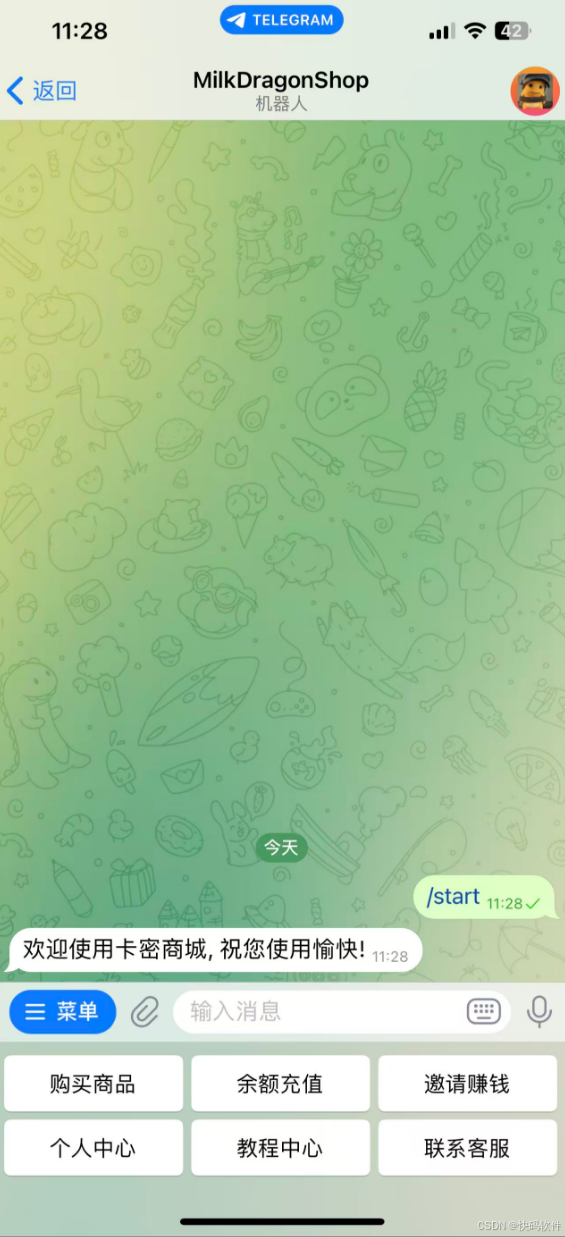Choose 余额充值
Viewport: 565px width, 1237px height.
point(280,1084)
